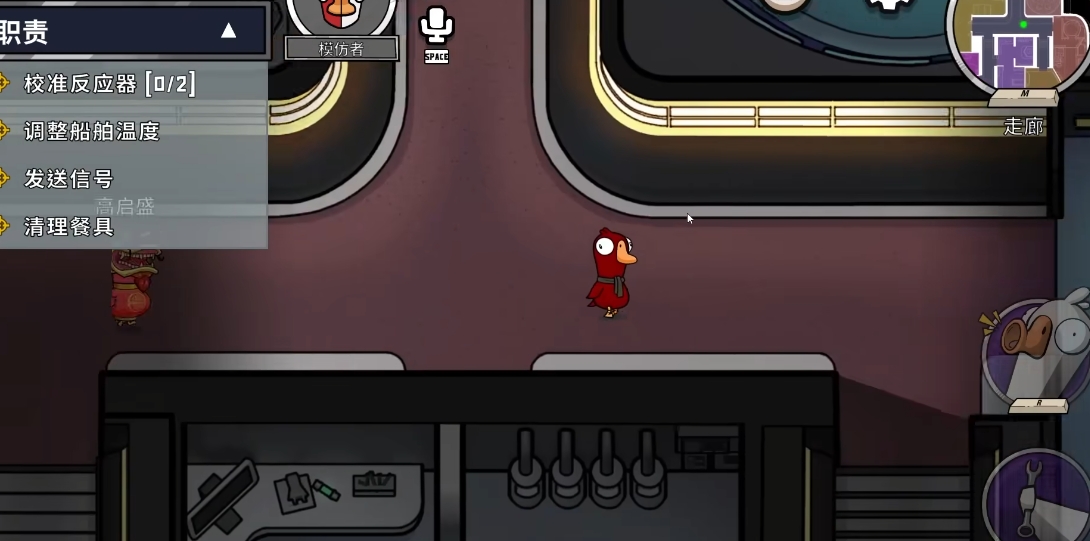Tap the microphone voice chat button
The image size is (1090, 541).
[x=436, y=27]
